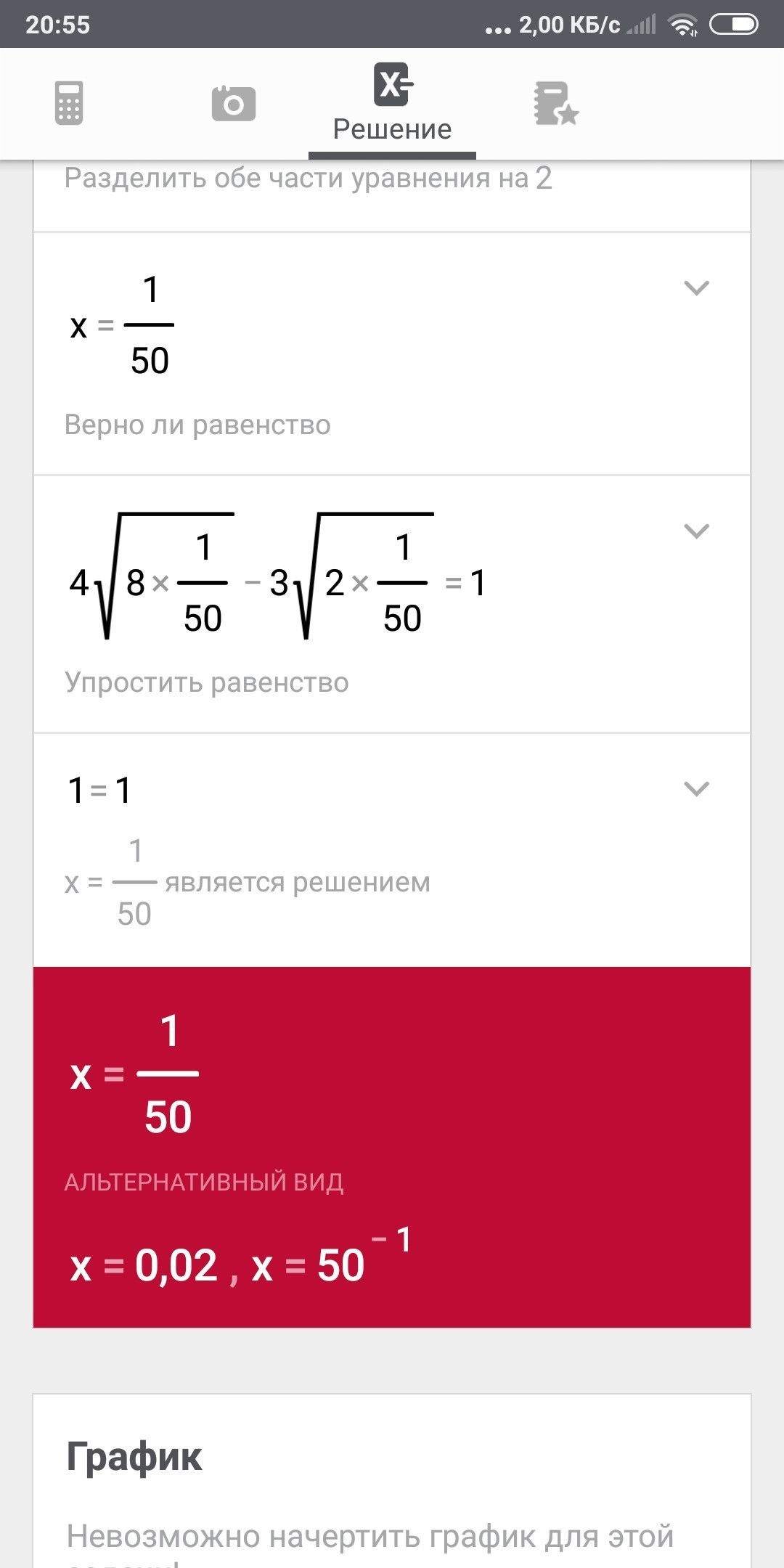Open the camera tab

[x=233, y=104]
